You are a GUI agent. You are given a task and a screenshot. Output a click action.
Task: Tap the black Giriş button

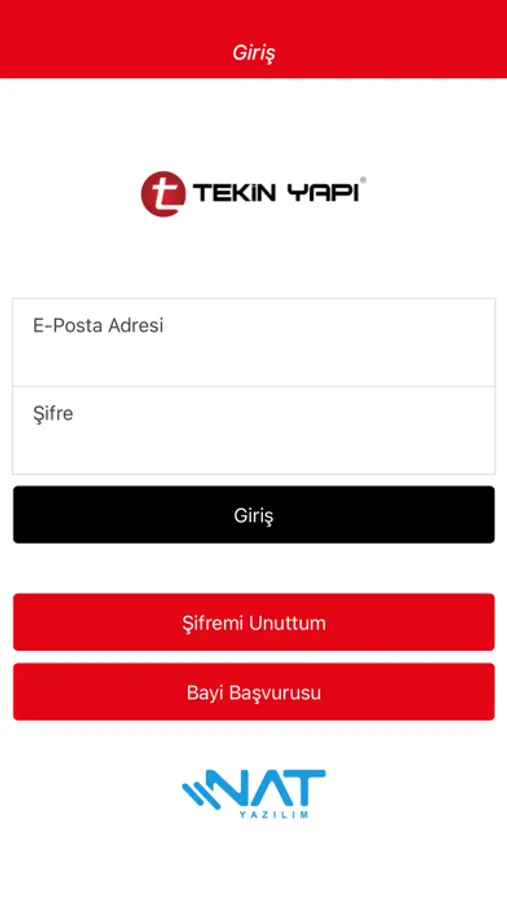253,515
